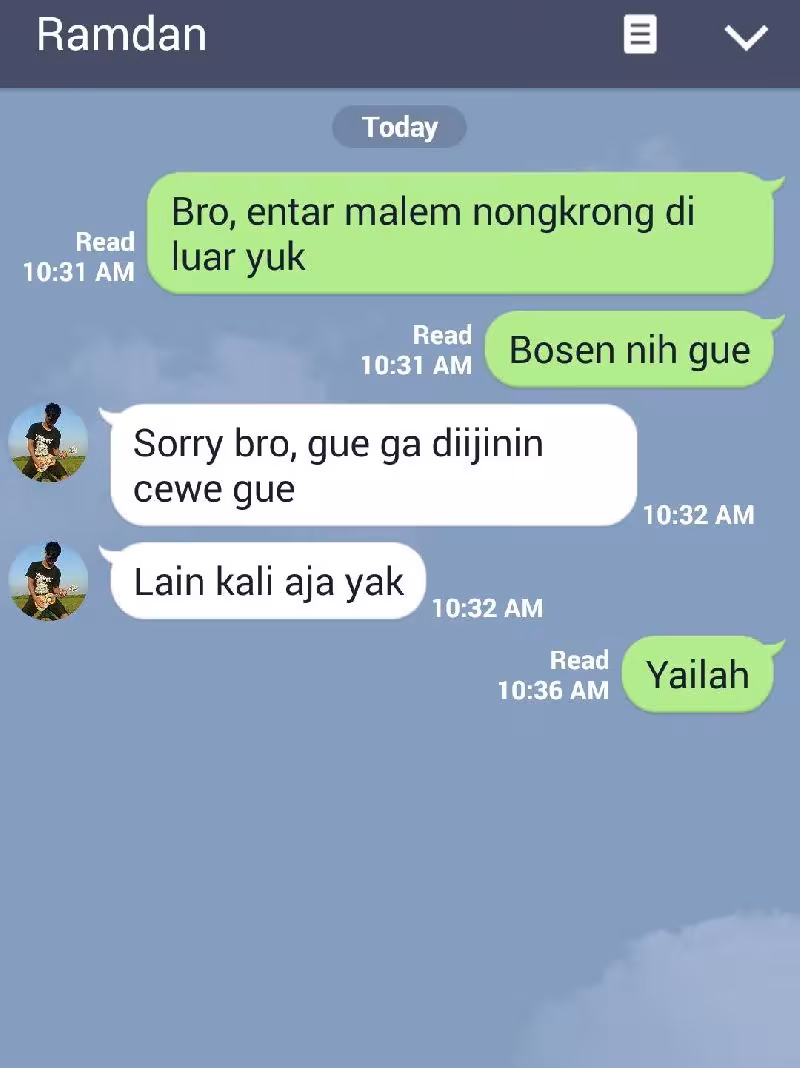Tap the 10:32 AM timestamp under the last reply
This screenshot has width=800, height=1068.
(487, 607)
